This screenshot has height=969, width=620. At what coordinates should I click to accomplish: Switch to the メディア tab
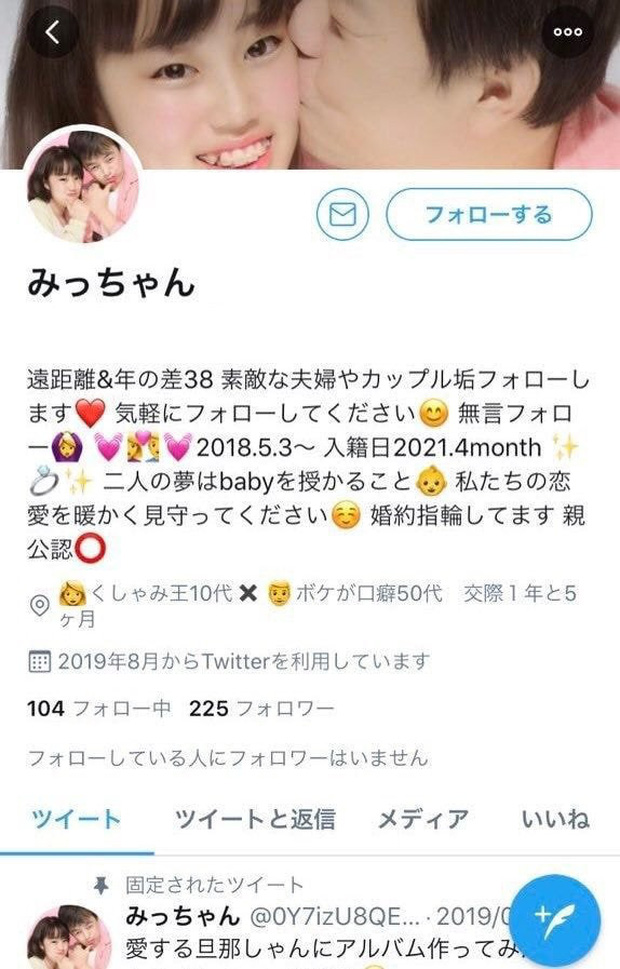point(423,820)
